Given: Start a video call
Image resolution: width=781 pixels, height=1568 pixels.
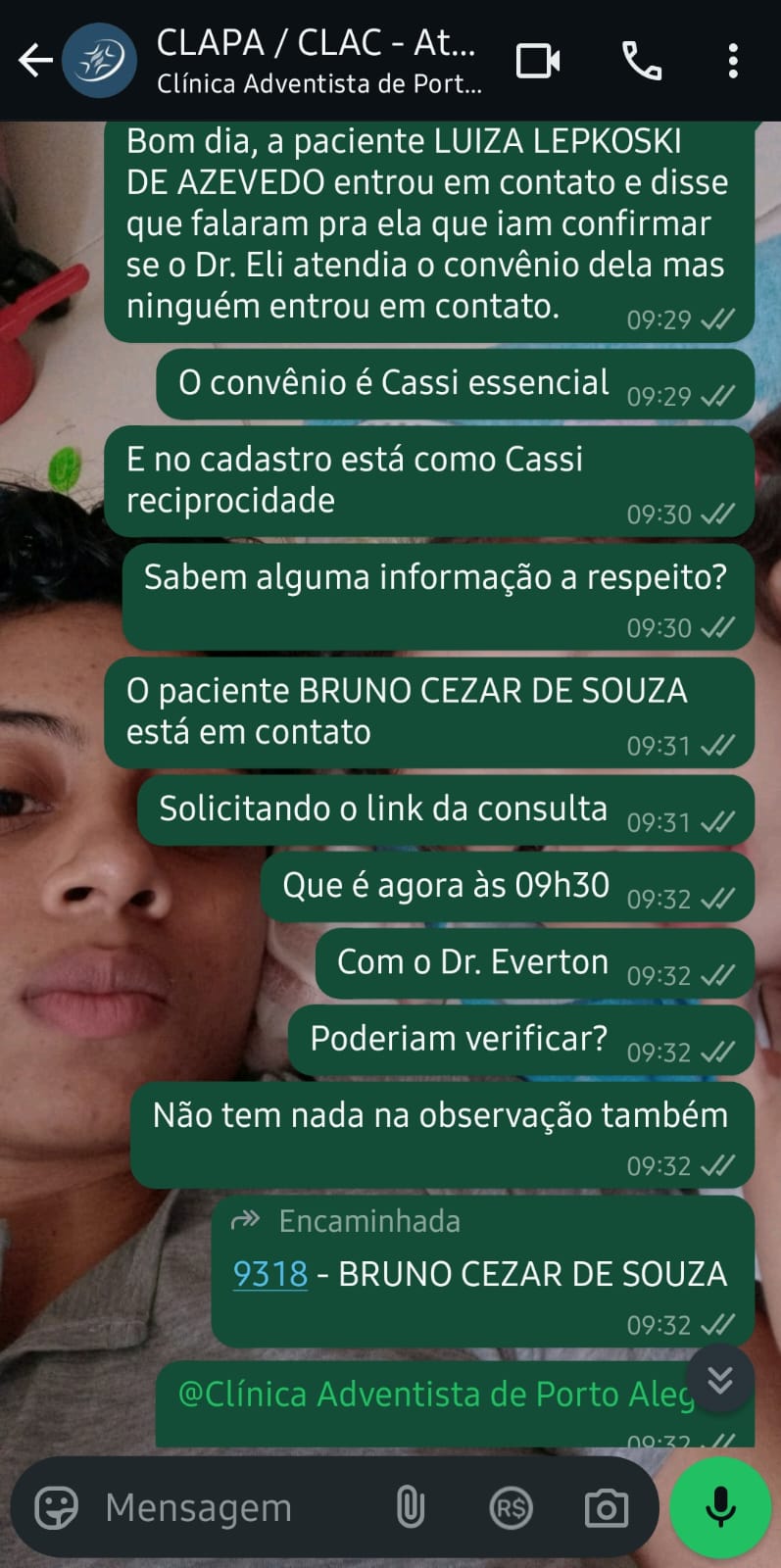Looking at the screenshot, I should click(538, 61).
